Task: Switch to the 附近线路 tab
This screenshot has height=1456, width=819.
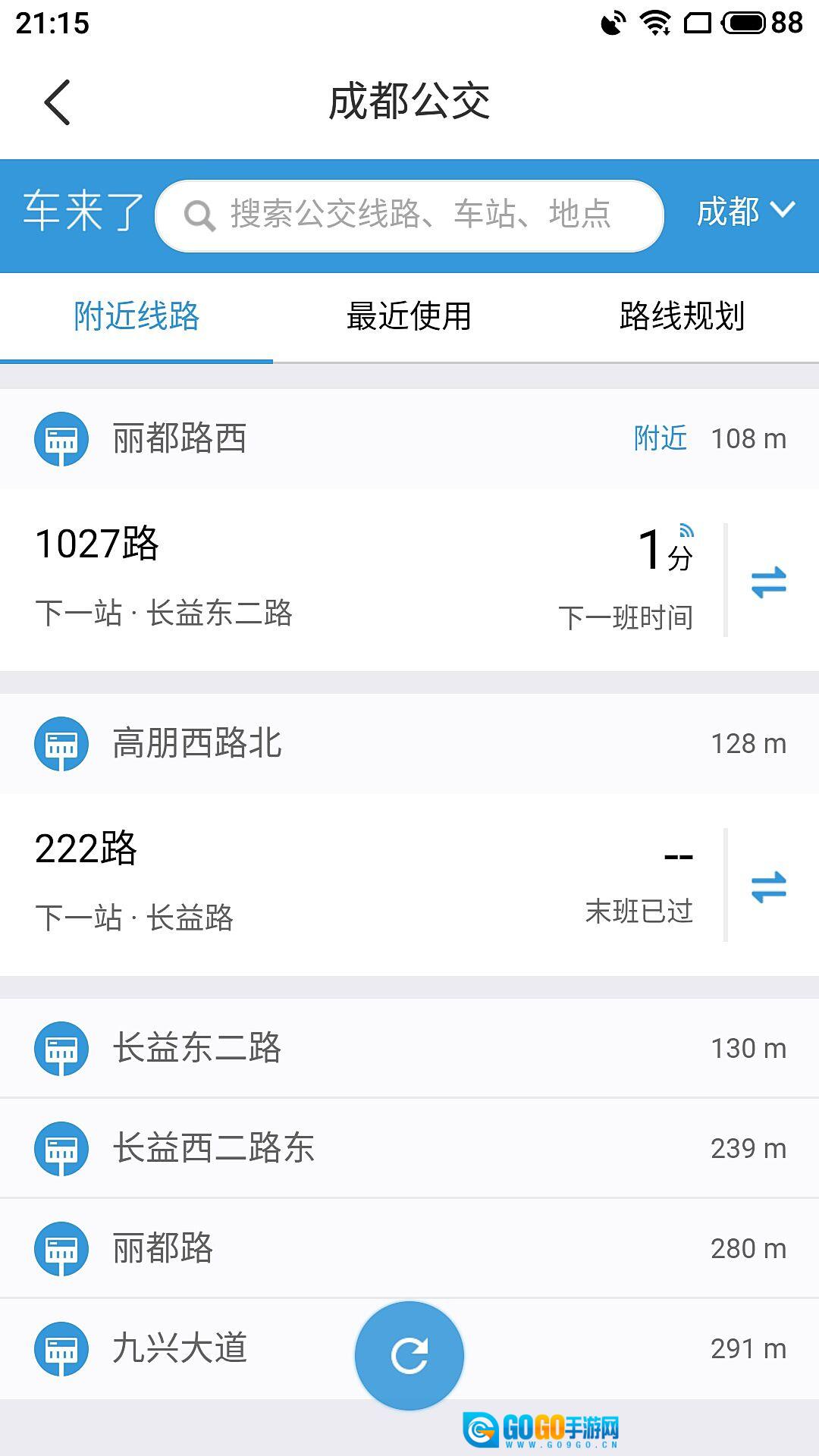Action: 136,316
